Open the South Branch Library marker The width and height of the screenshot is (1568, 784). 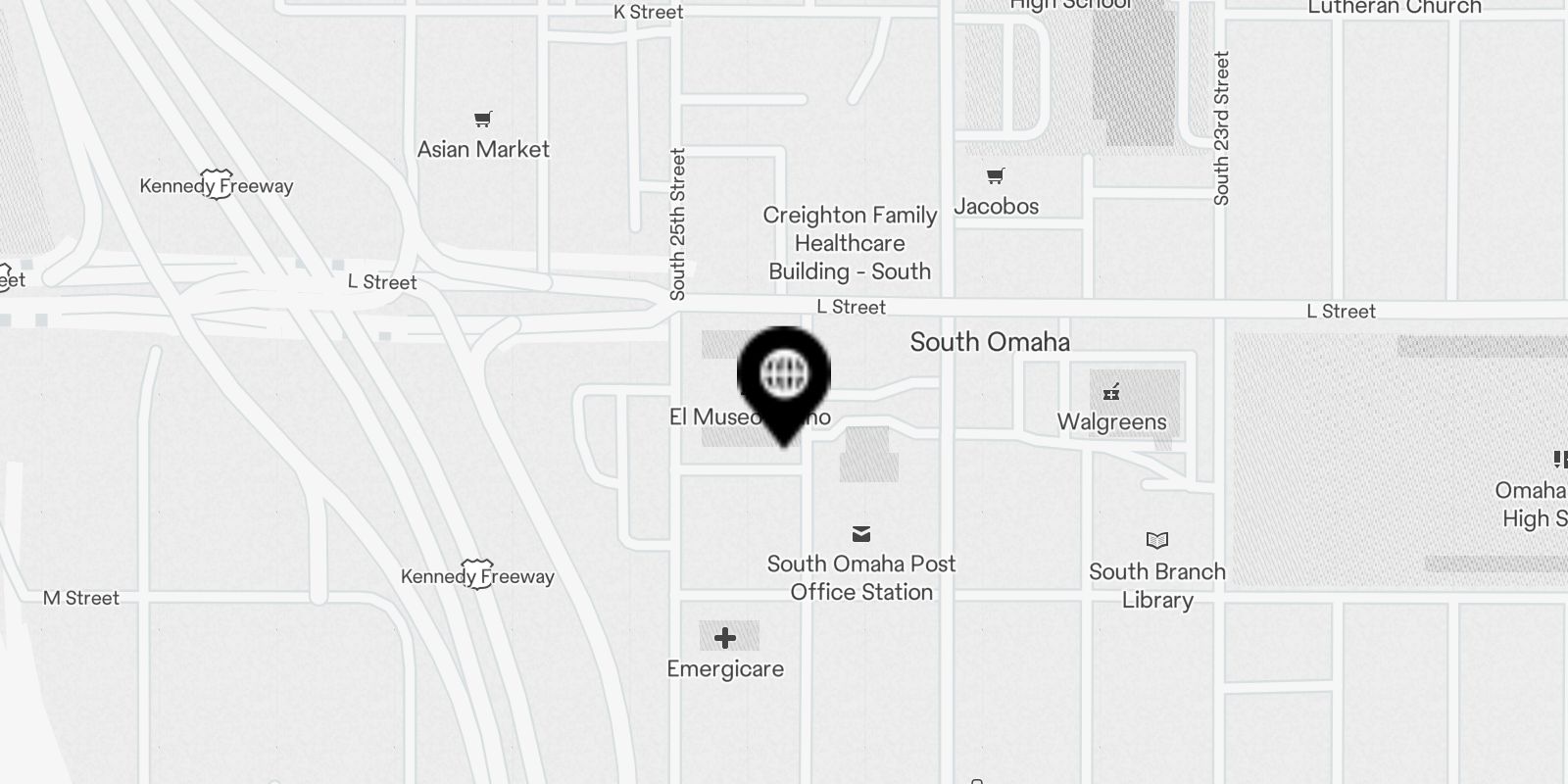(1157, 540)
